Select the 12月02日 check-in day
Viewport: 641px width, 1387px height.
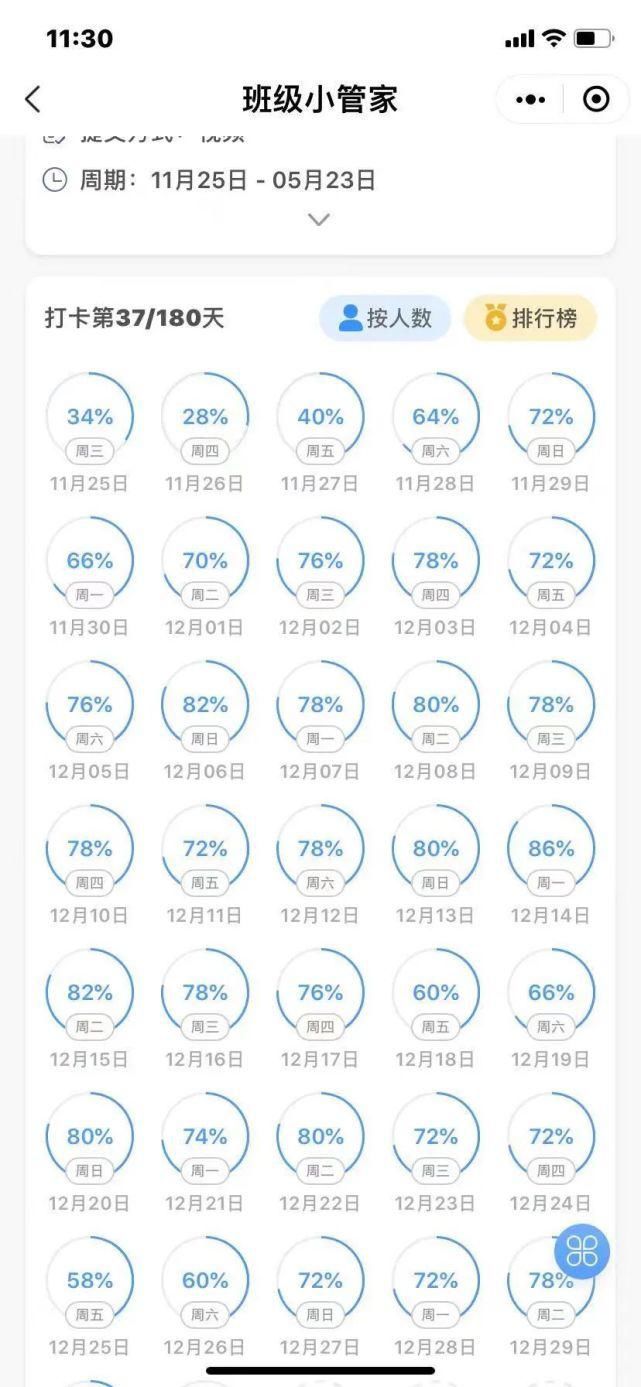(x=320, y=561)
